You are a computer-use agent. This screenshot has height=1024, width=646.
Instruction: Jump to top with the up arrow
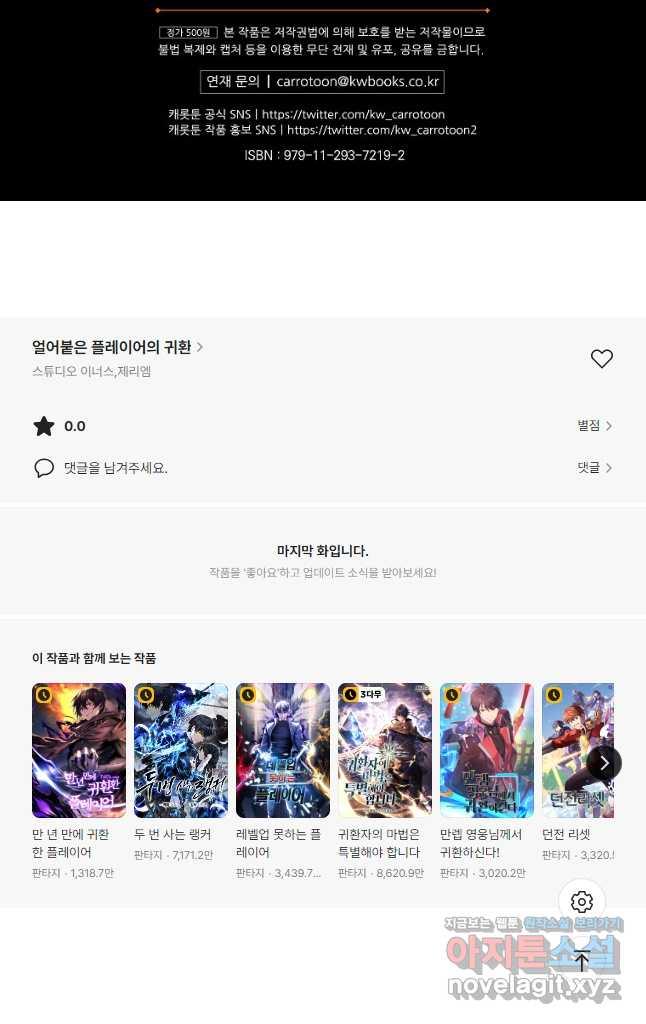point(582,962)
